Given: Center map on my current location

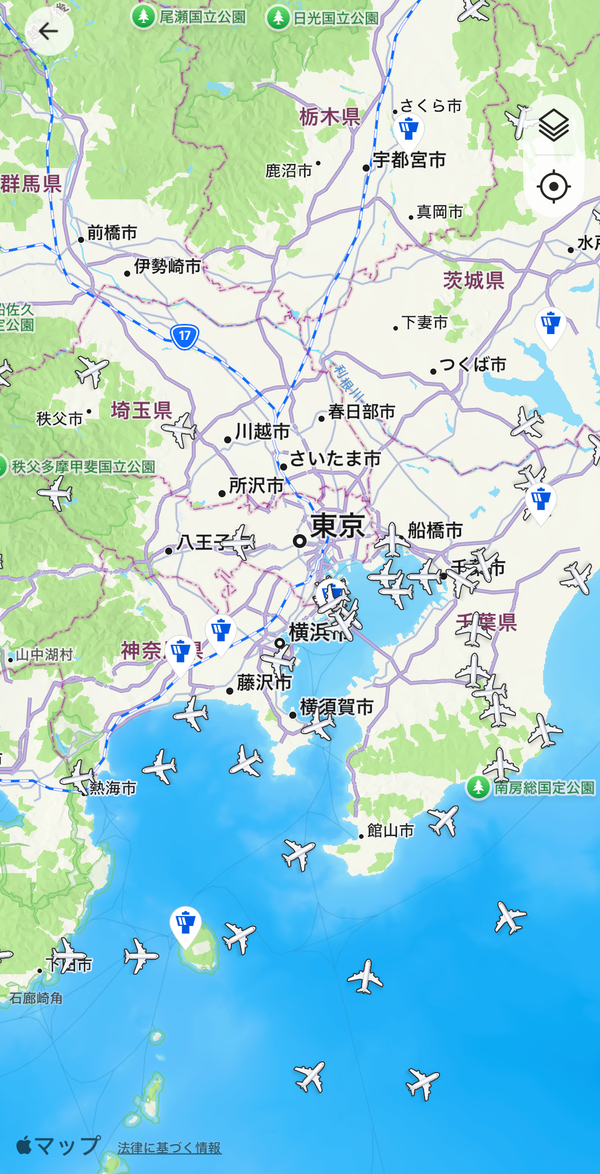Looking at the screenshot, I should [554, 186].
